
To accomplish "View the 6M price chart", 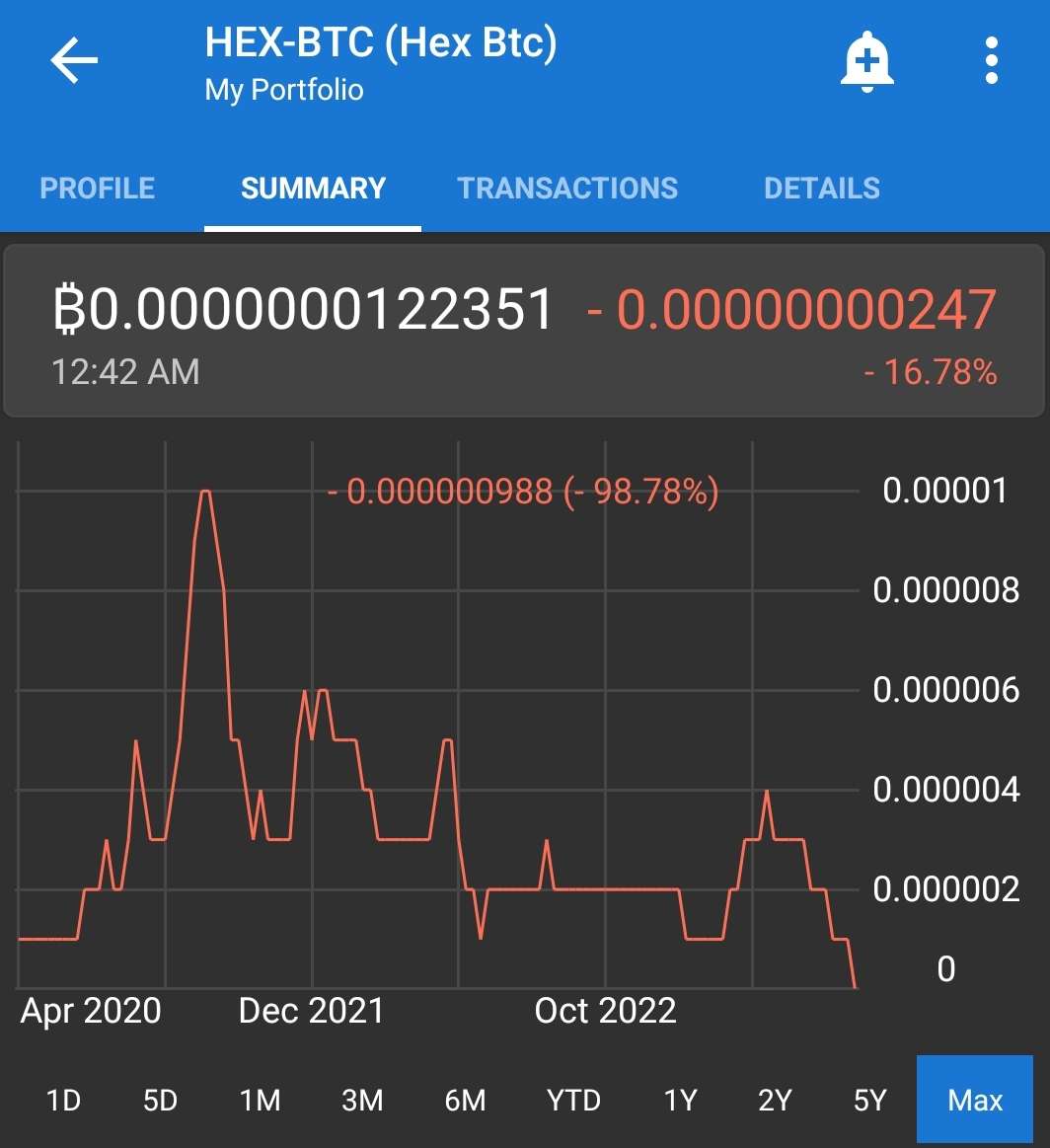I will click(465, 1100).
